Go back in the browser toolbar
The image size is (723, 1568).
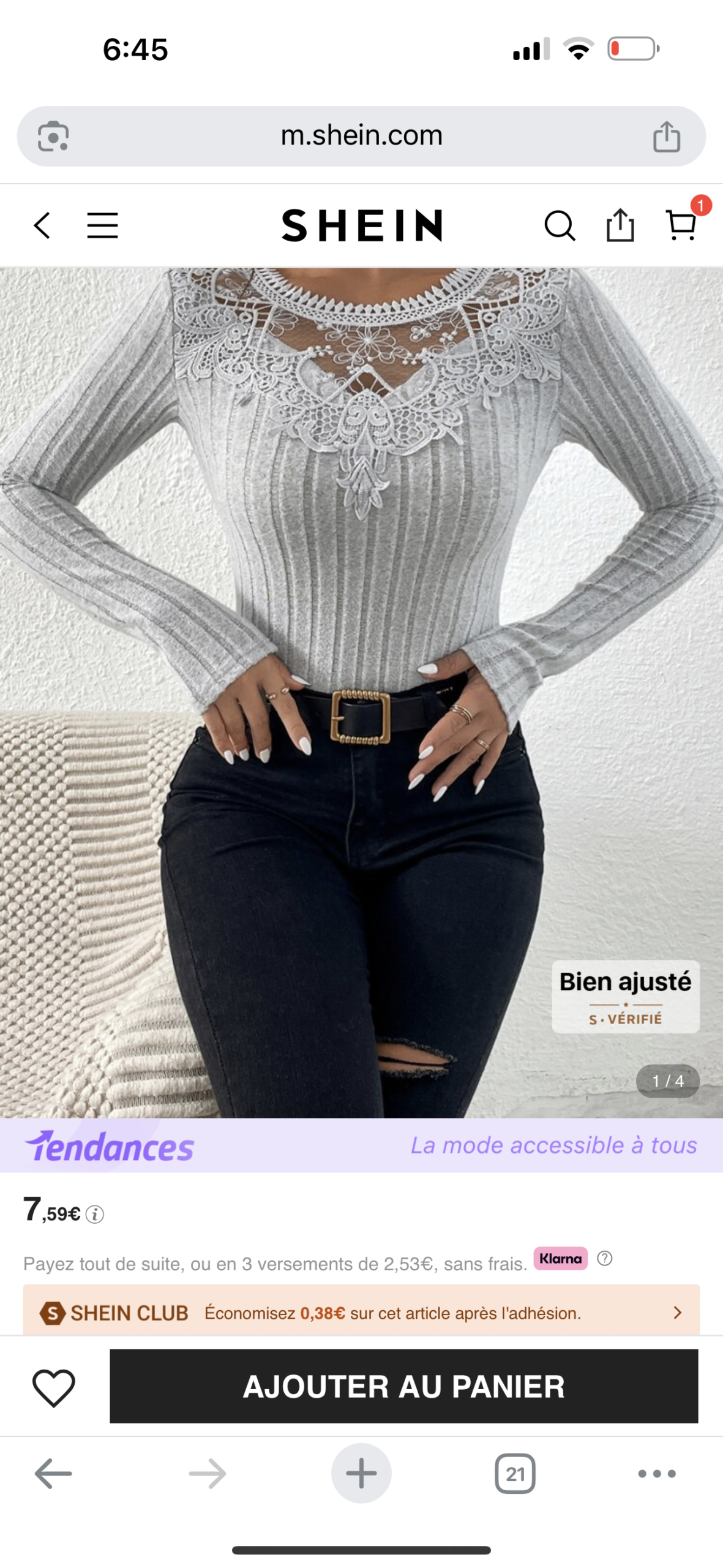(x=53, y=1473)
